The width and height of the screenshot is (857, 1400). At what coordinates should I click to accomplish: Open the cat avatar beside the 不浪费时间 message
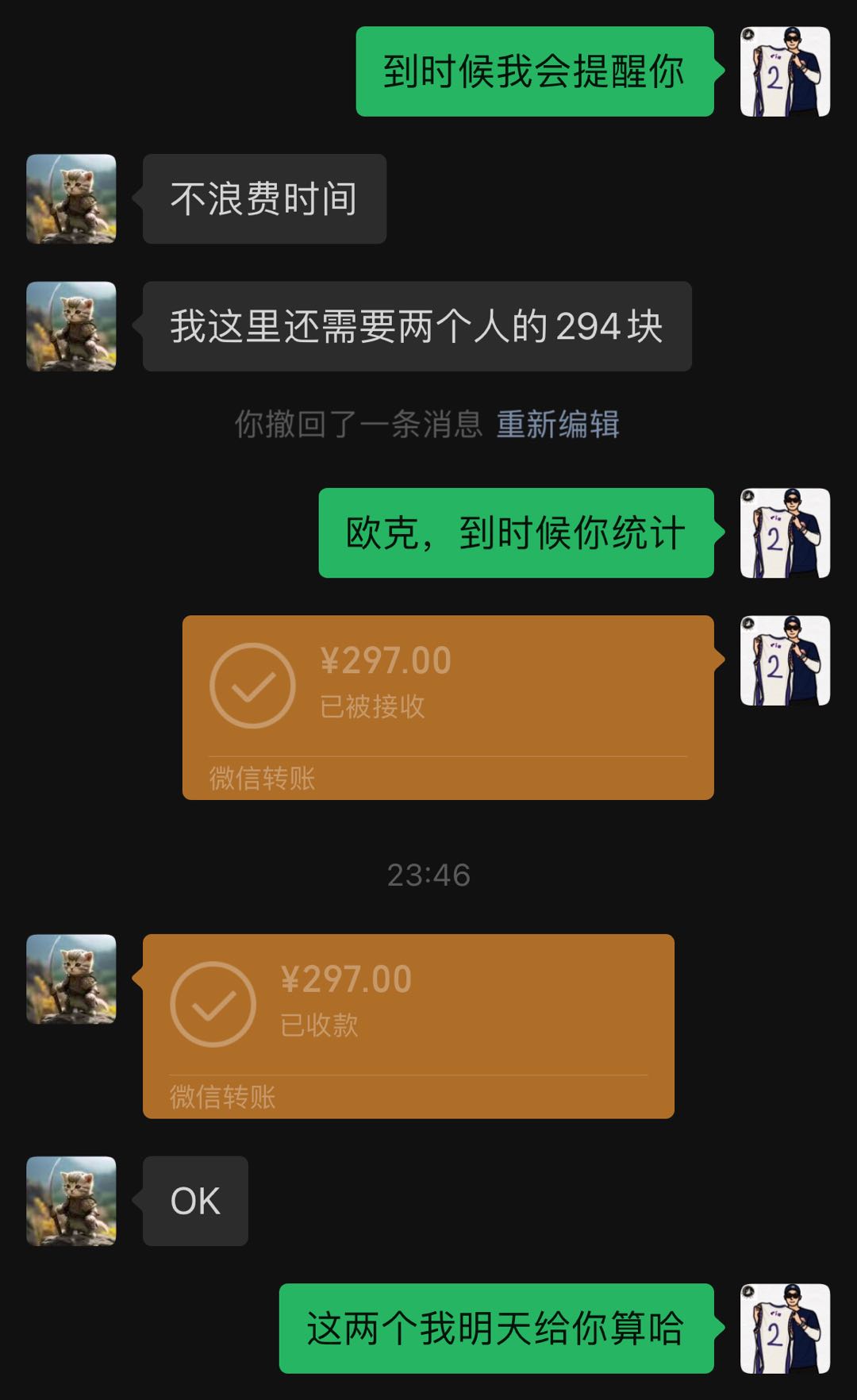click(71, 199)
